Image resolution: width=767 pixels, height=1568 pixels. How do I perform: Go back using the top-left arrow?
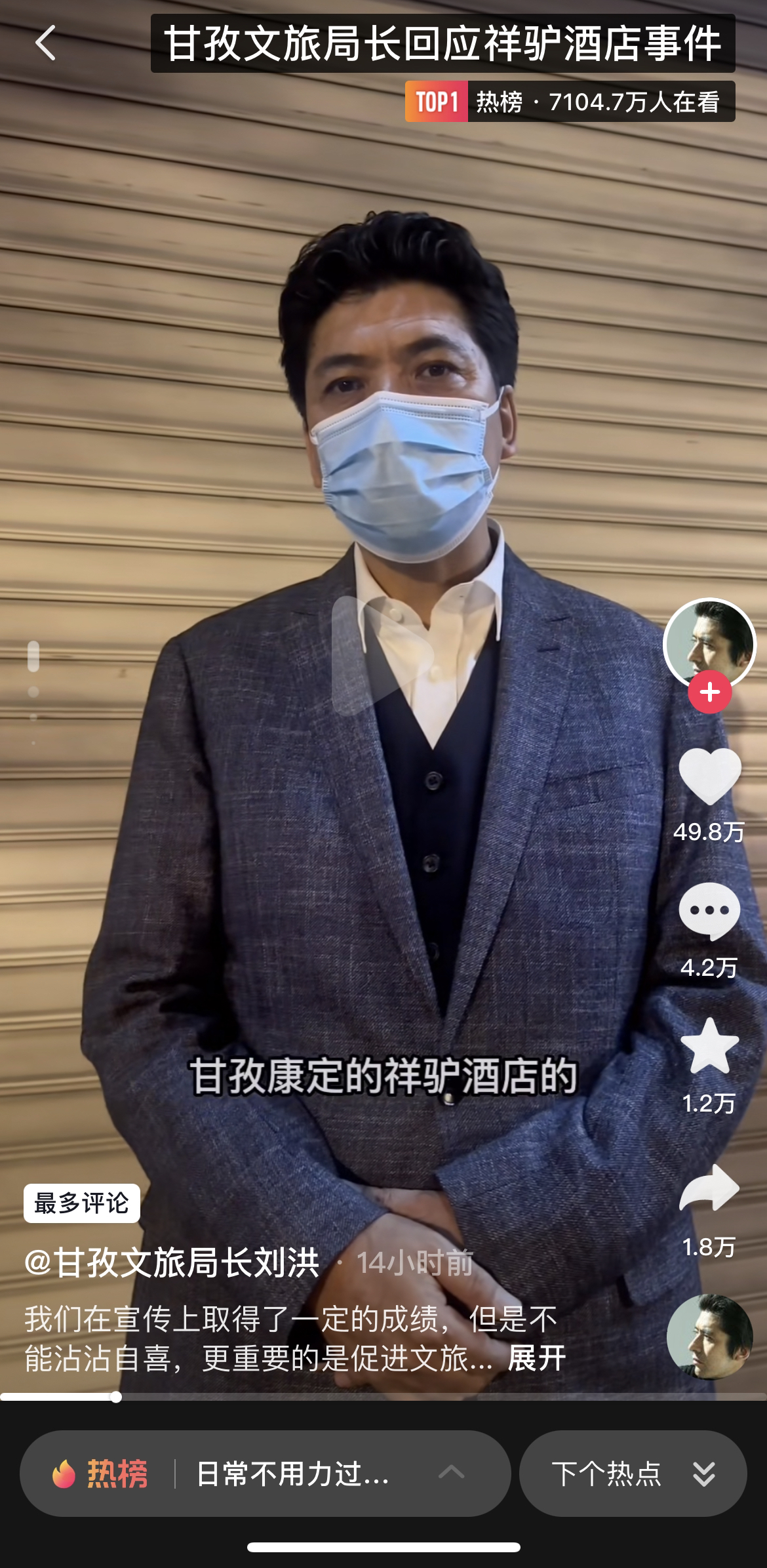click(45, 43)
